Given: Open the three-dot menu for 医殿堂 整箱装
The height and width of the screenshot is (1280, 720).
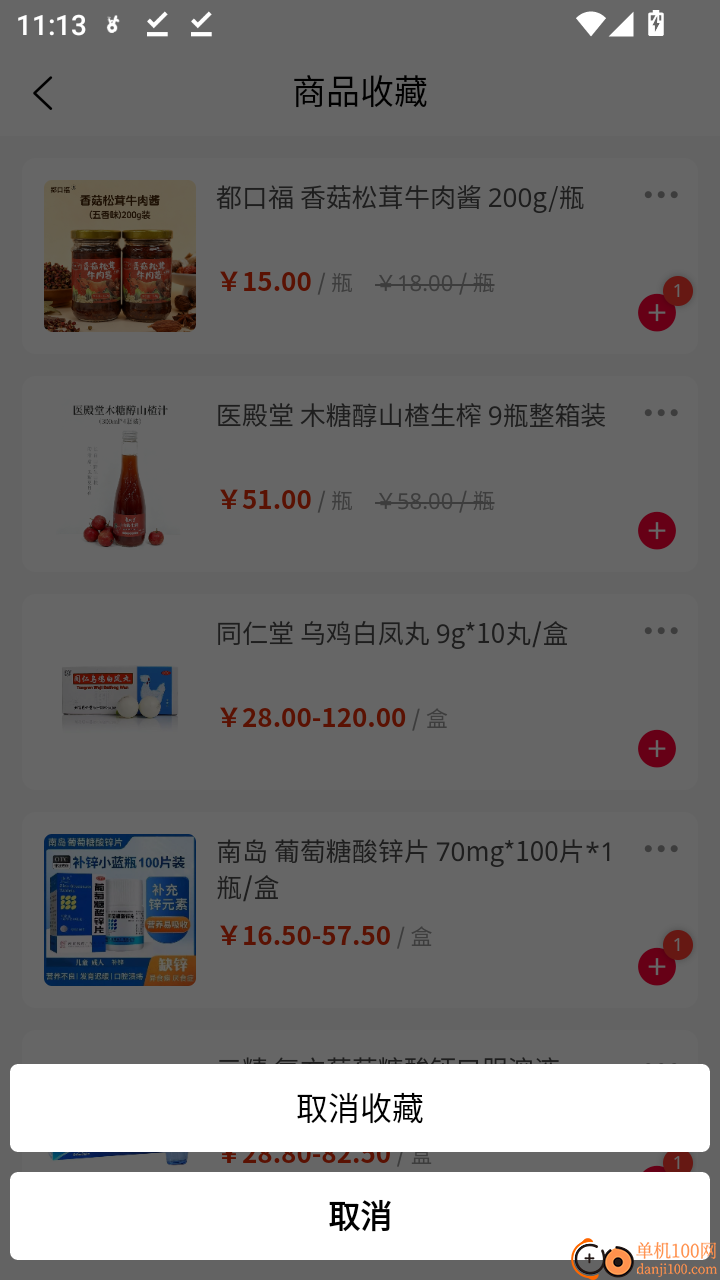Looking at the screenshot, I should [x=660, y=412].
